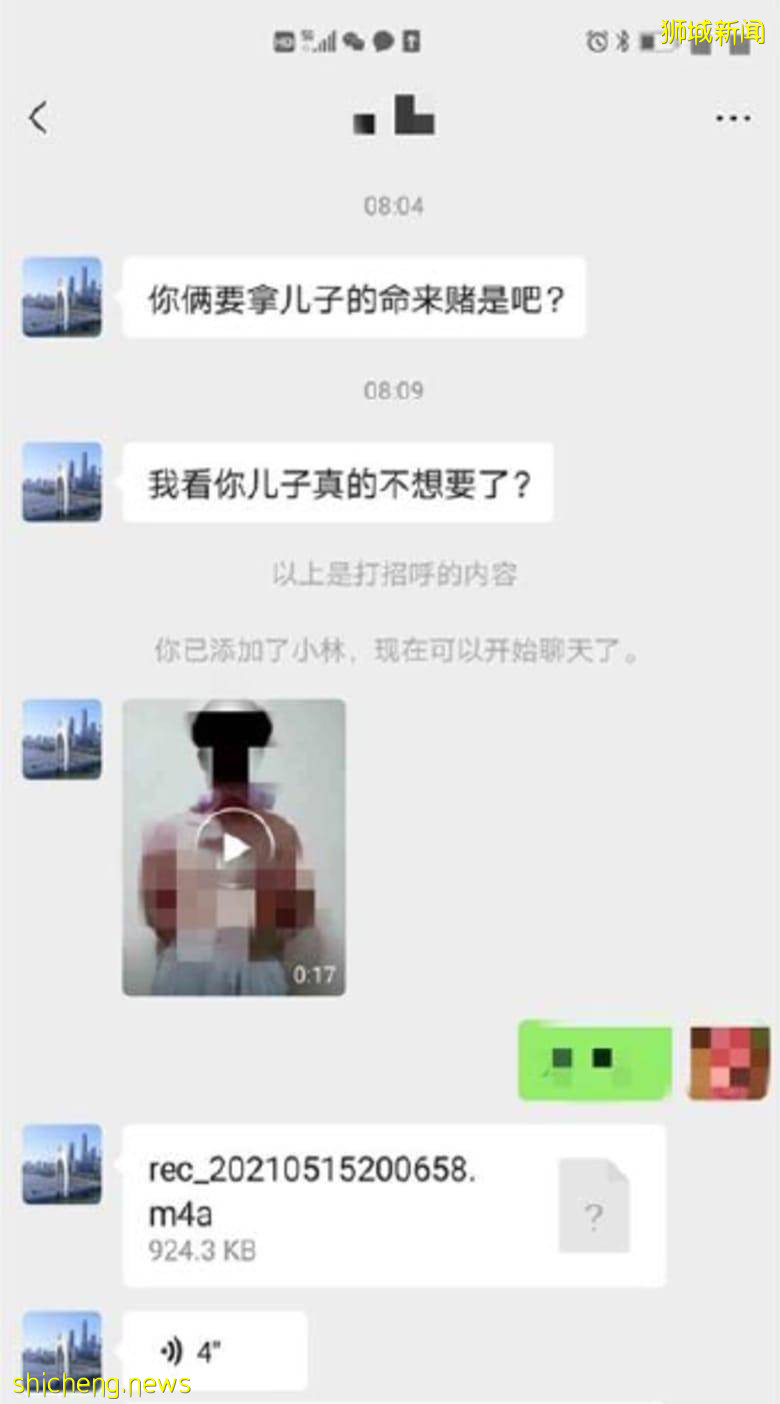Play the 4-second voice message

[x=214, y=1351]
